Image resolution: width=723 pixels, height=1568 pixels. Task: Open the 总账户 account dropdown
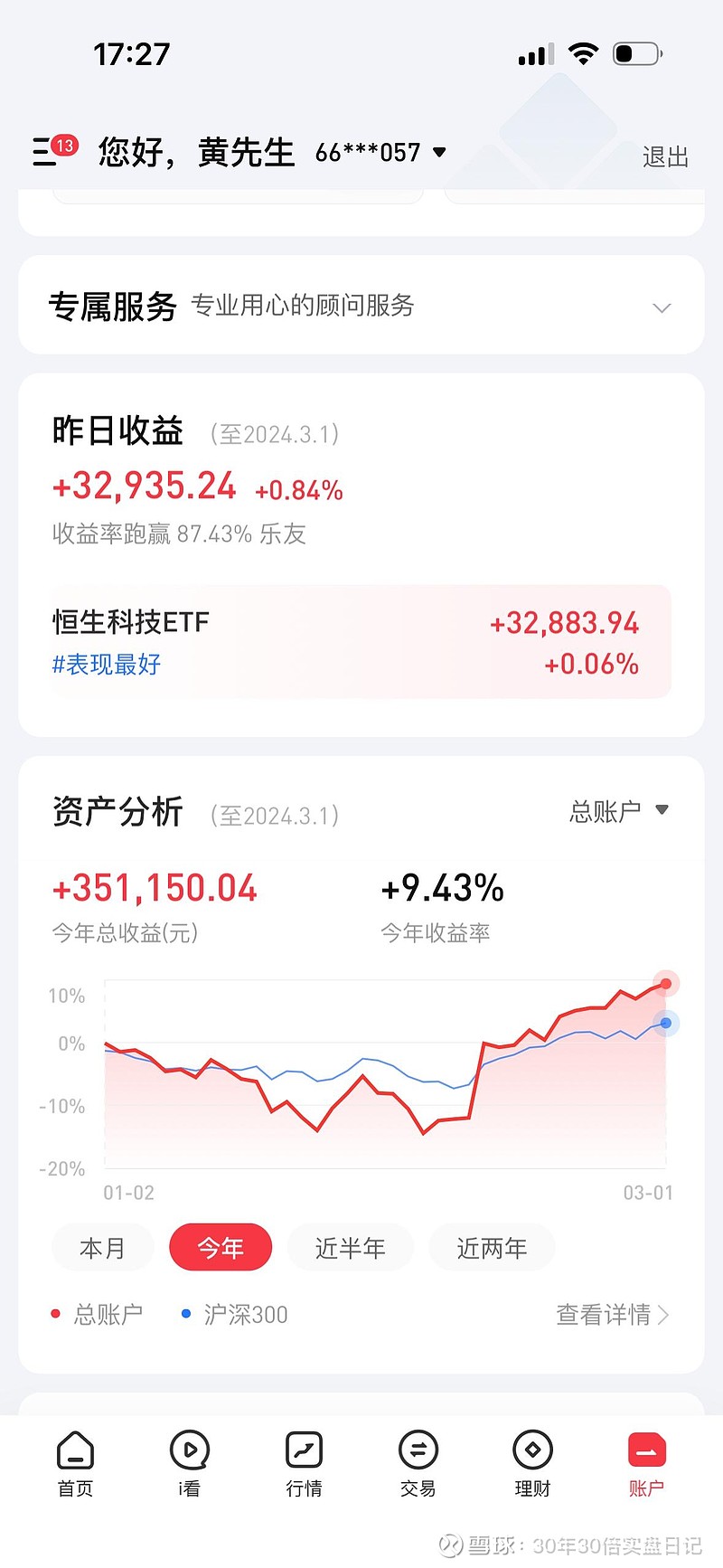click(619, 811)
